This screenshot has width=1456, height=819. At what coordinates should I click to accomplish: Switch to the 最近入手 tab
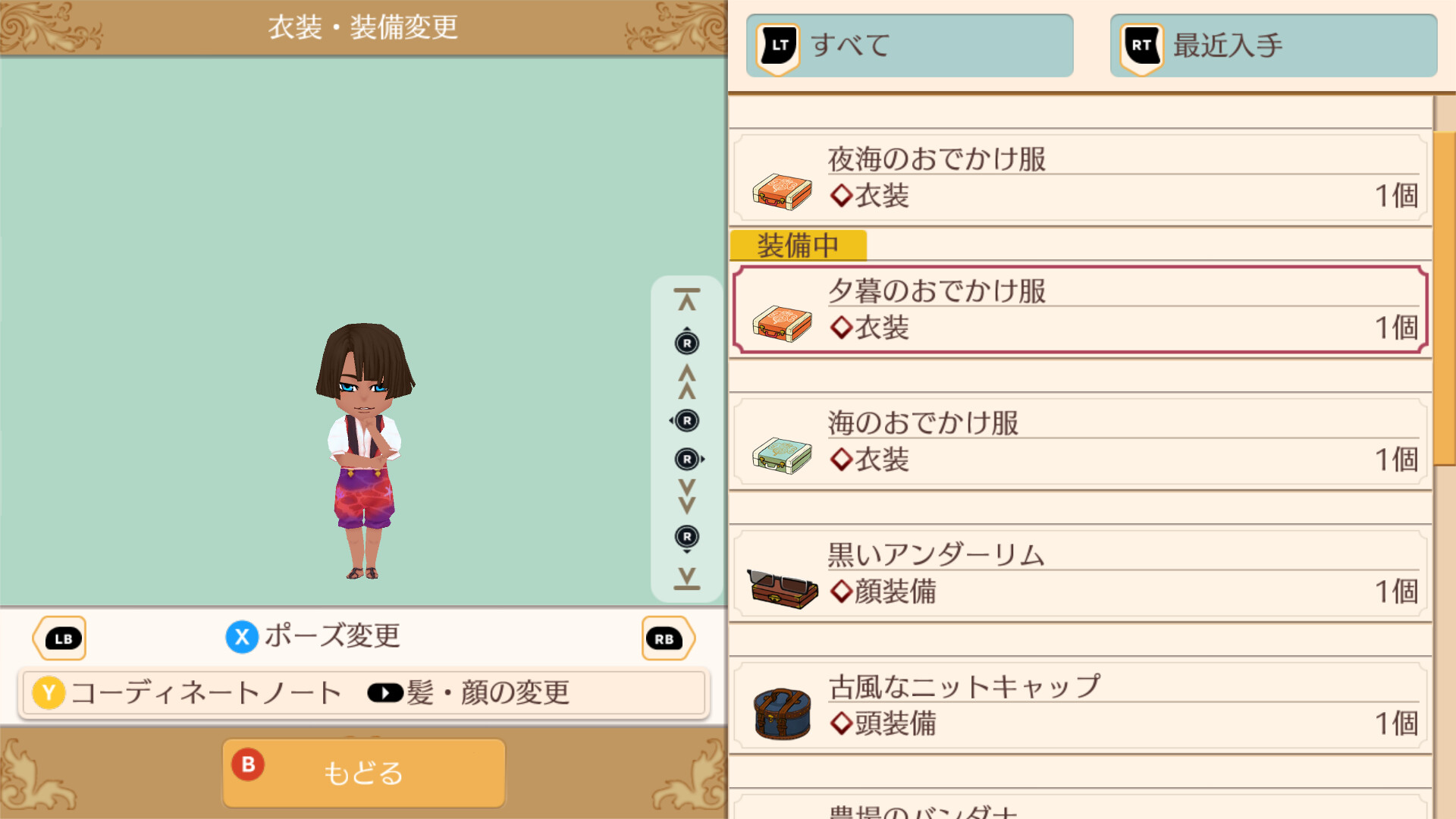pyautogui.click(x=1273, y=45)
